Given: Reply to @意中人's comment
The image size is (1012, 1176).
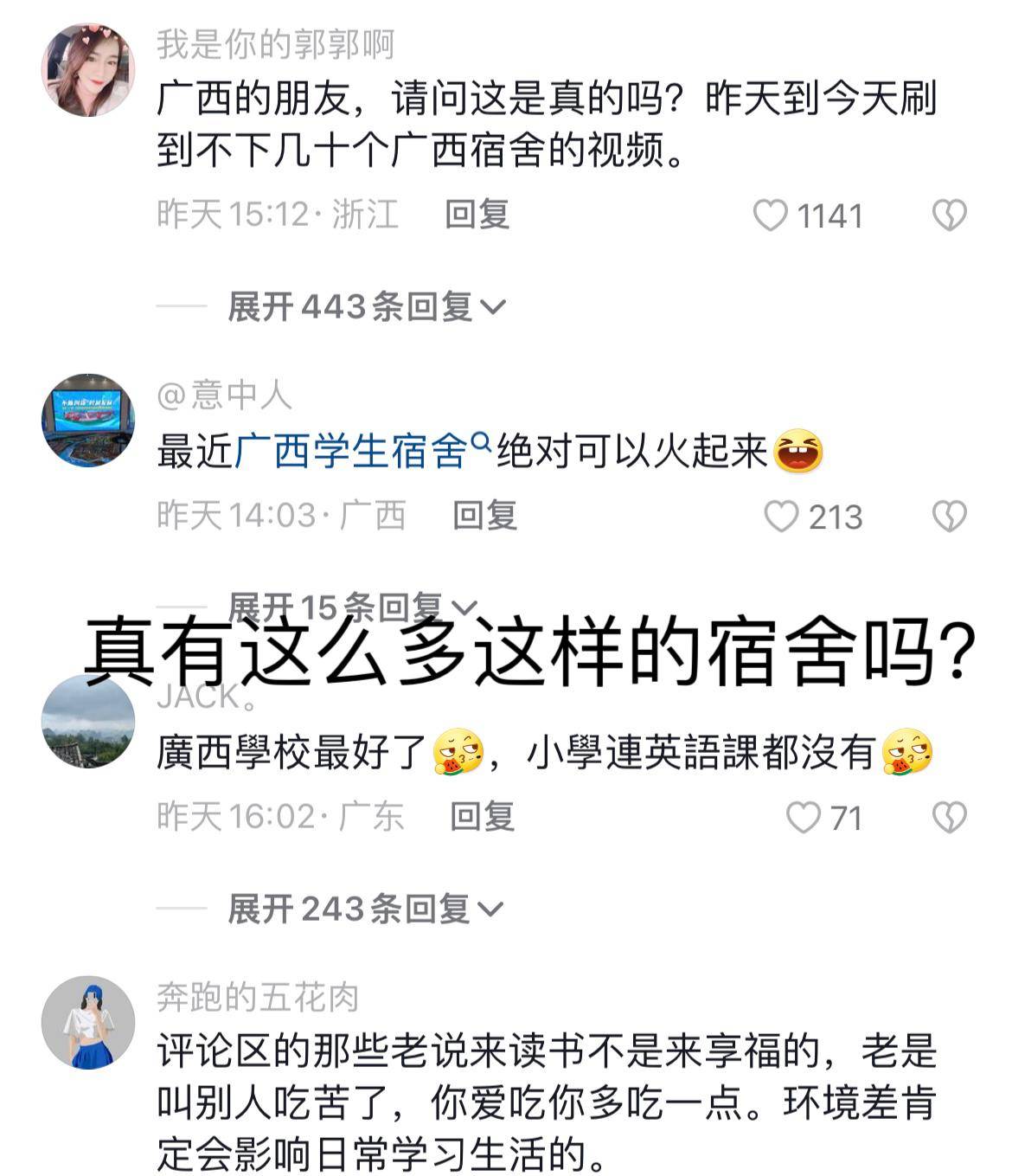Looking at the screenshot, I should click(x=484, y=515).
